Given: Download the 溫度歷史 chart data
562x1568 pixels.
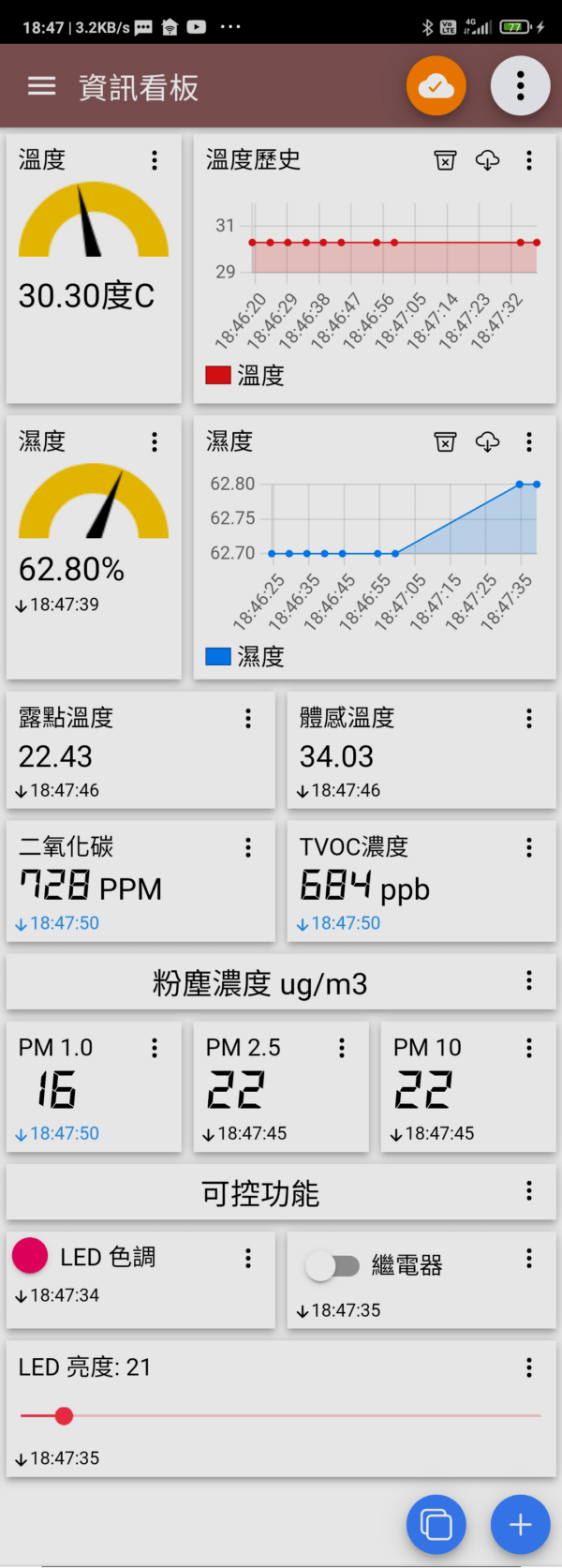Looking at the screenshot, I should pos(487,160).
